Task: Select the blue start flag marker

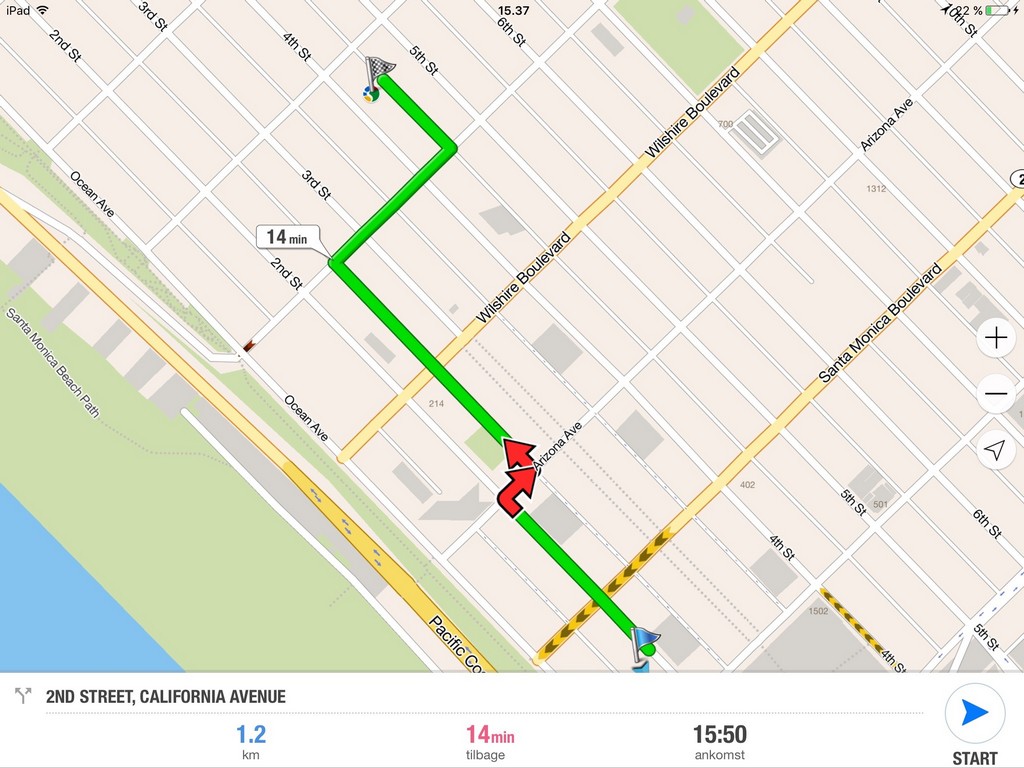Action: 643,642
